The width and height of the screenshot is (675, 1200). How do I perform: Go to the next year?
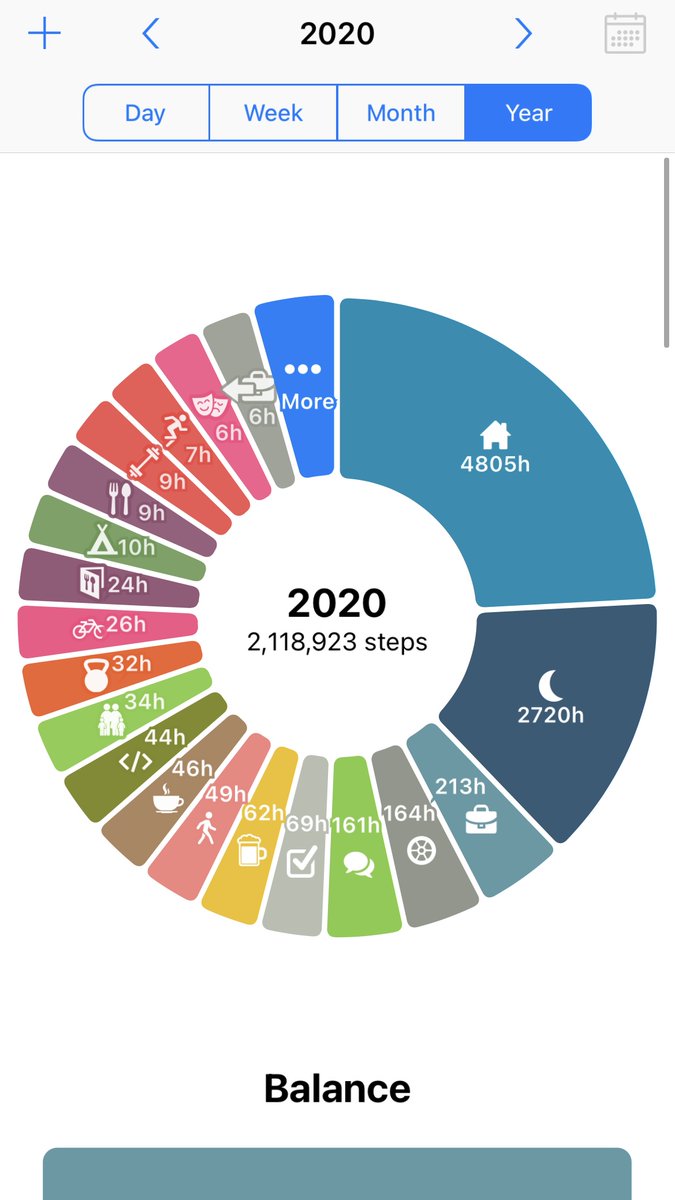tap(523, 34)
